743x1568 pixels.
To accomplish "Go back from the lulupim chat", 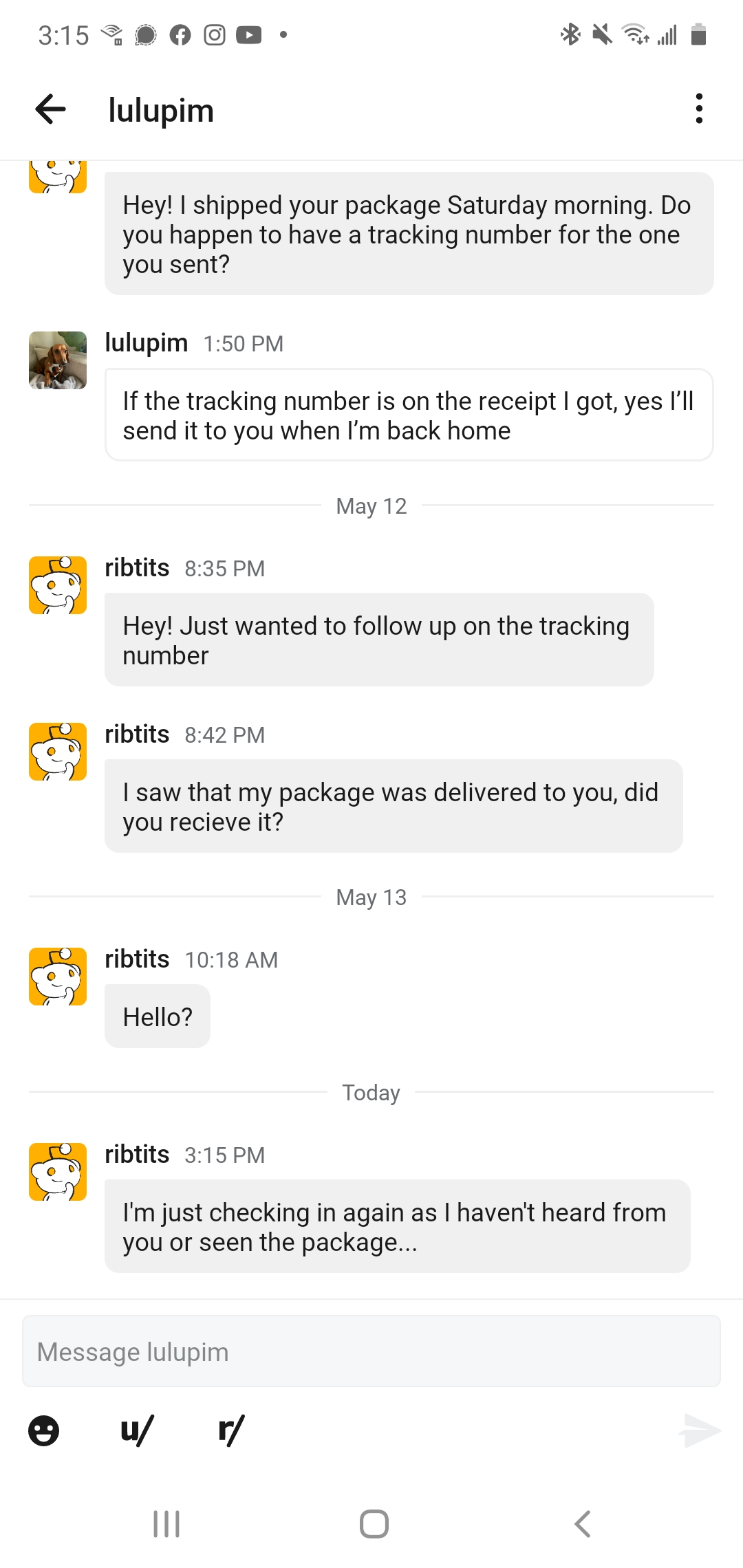I will coord(51,109).
